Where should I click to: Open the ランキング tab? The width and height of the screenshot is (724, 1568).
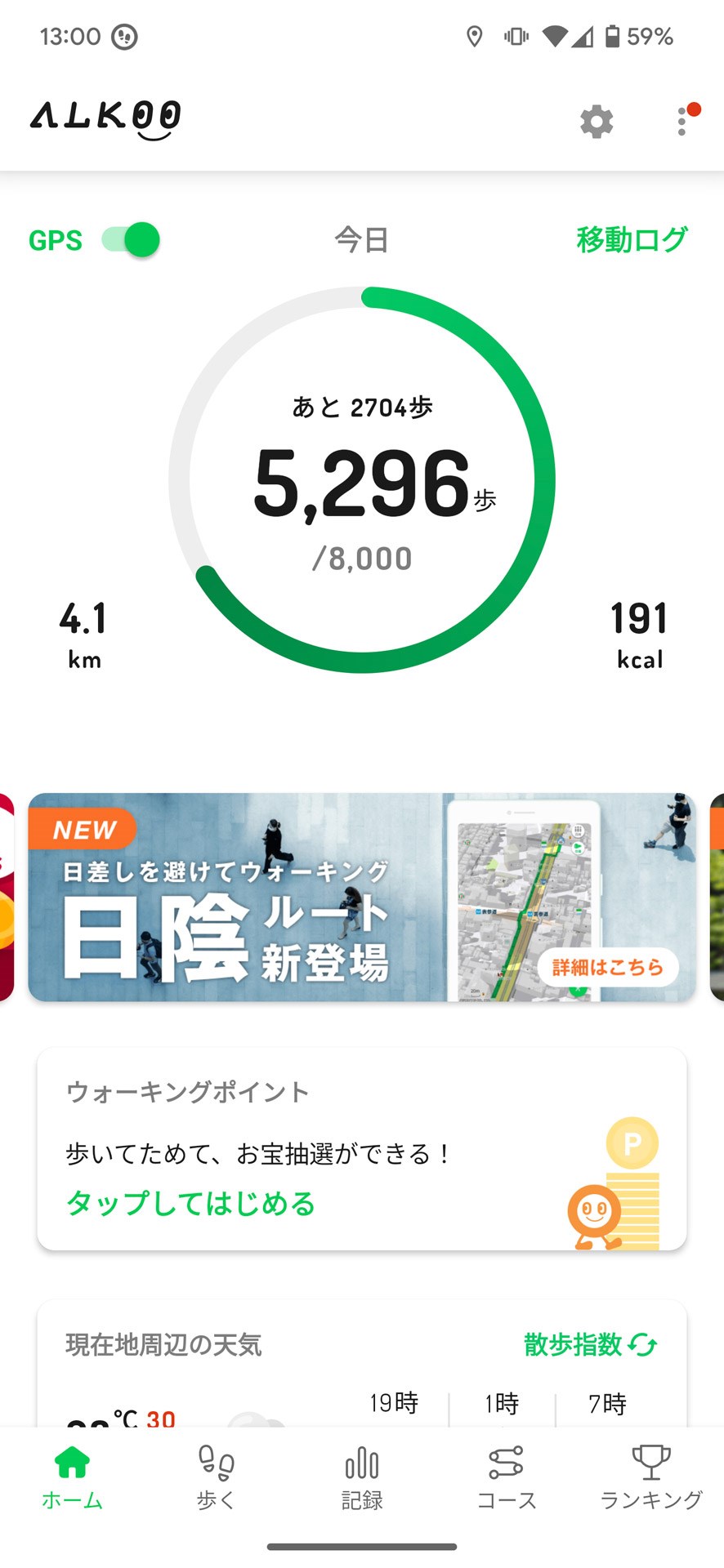pos(651,1477)
